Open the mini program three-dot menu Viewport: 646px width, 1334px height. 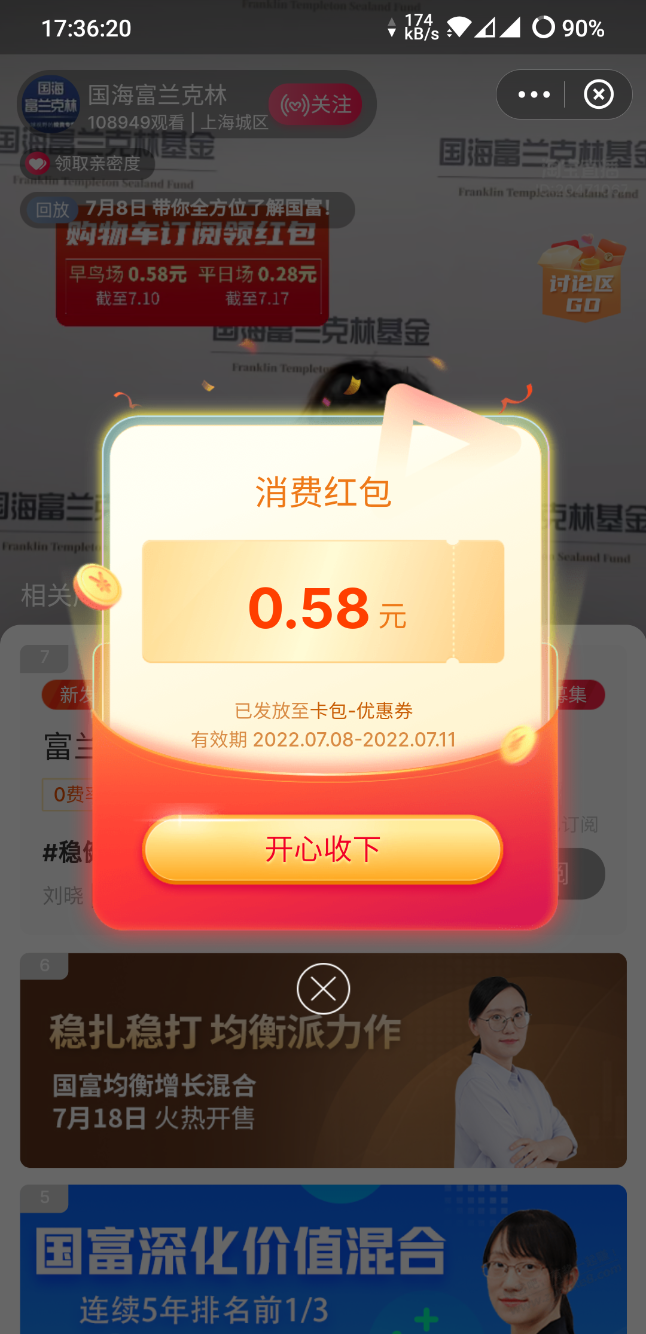point(533,95)
